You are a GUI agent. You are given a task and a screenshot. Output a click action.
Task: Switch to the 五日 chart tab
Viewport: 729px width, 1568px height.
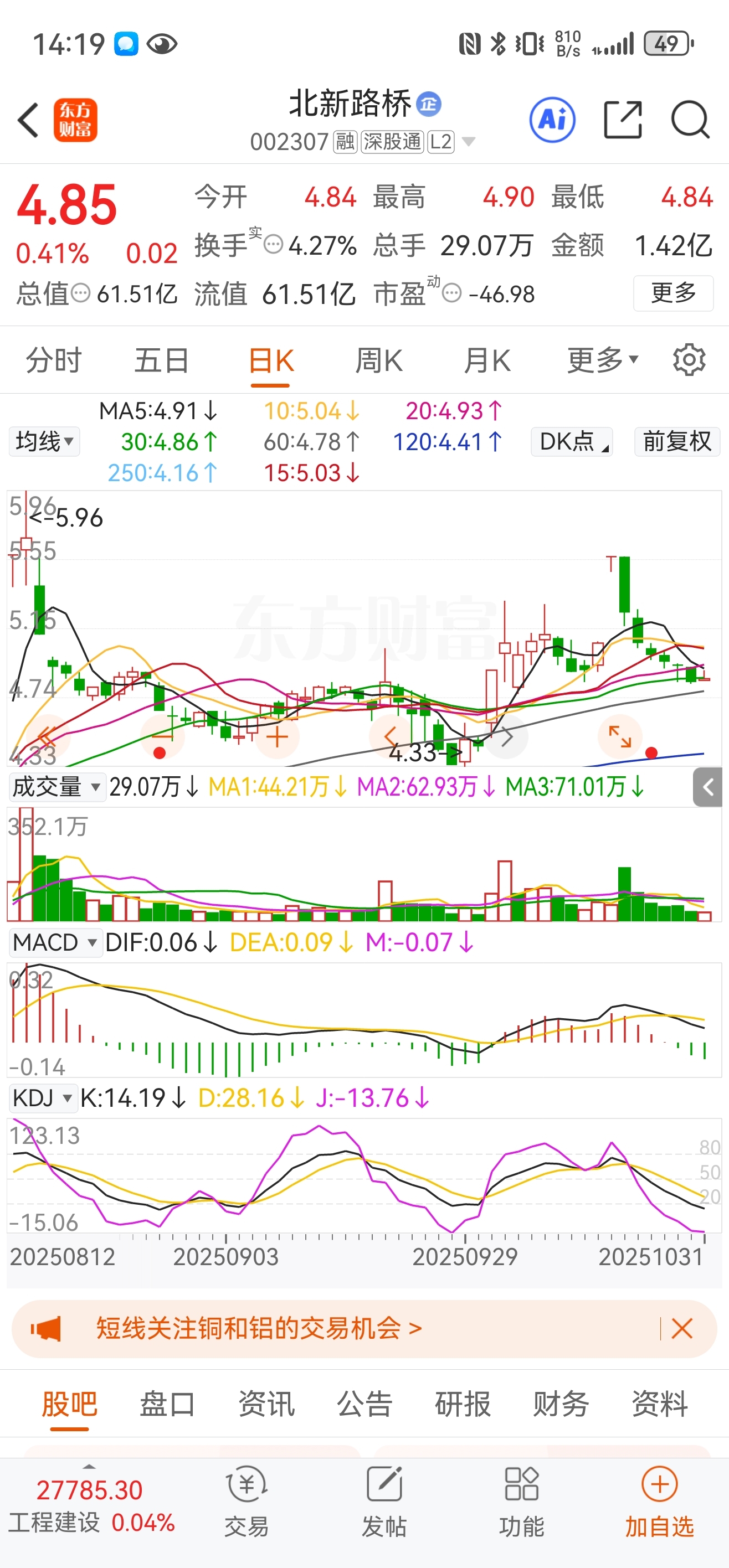tap(161, 360)
